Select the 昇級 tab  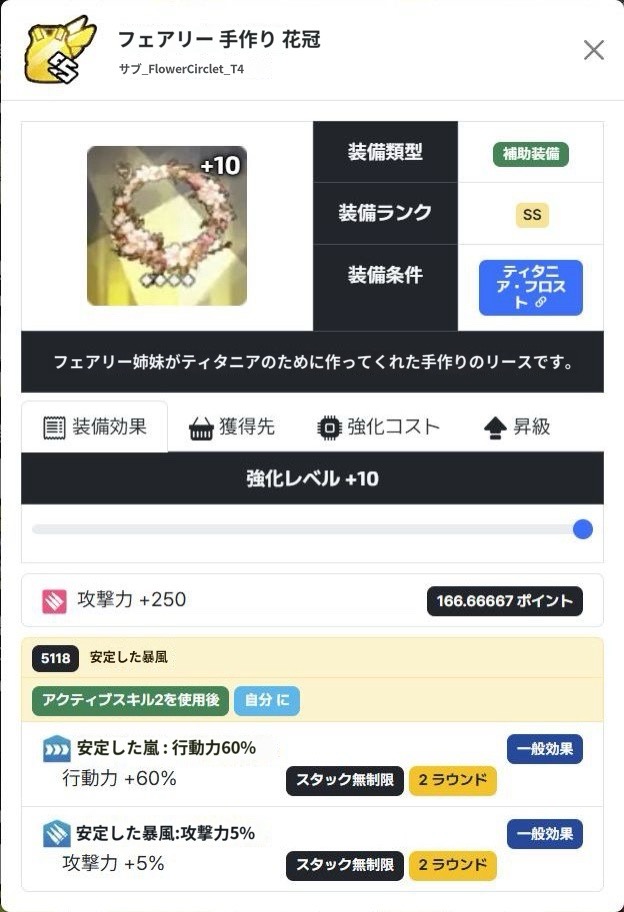coord(516,428)
